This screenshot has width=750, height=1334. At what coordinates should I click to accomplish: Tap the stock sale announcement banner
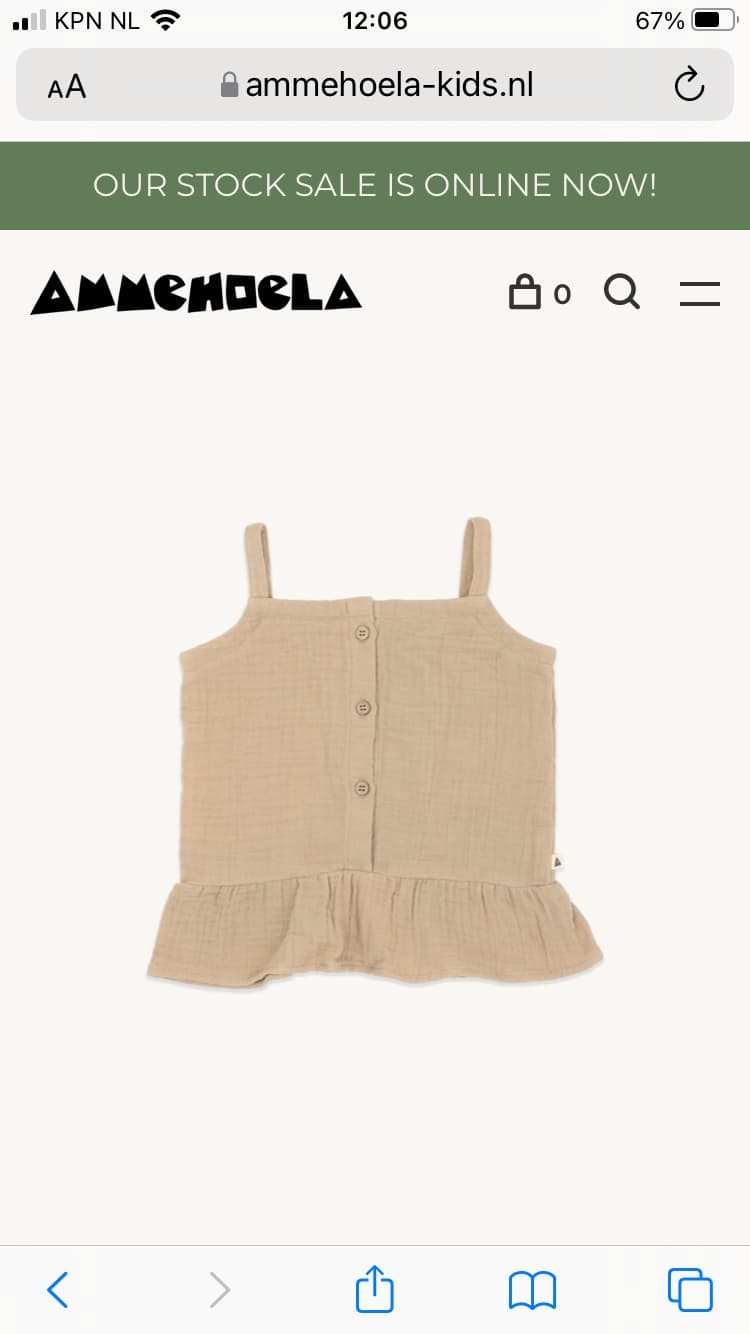(375, 185)
